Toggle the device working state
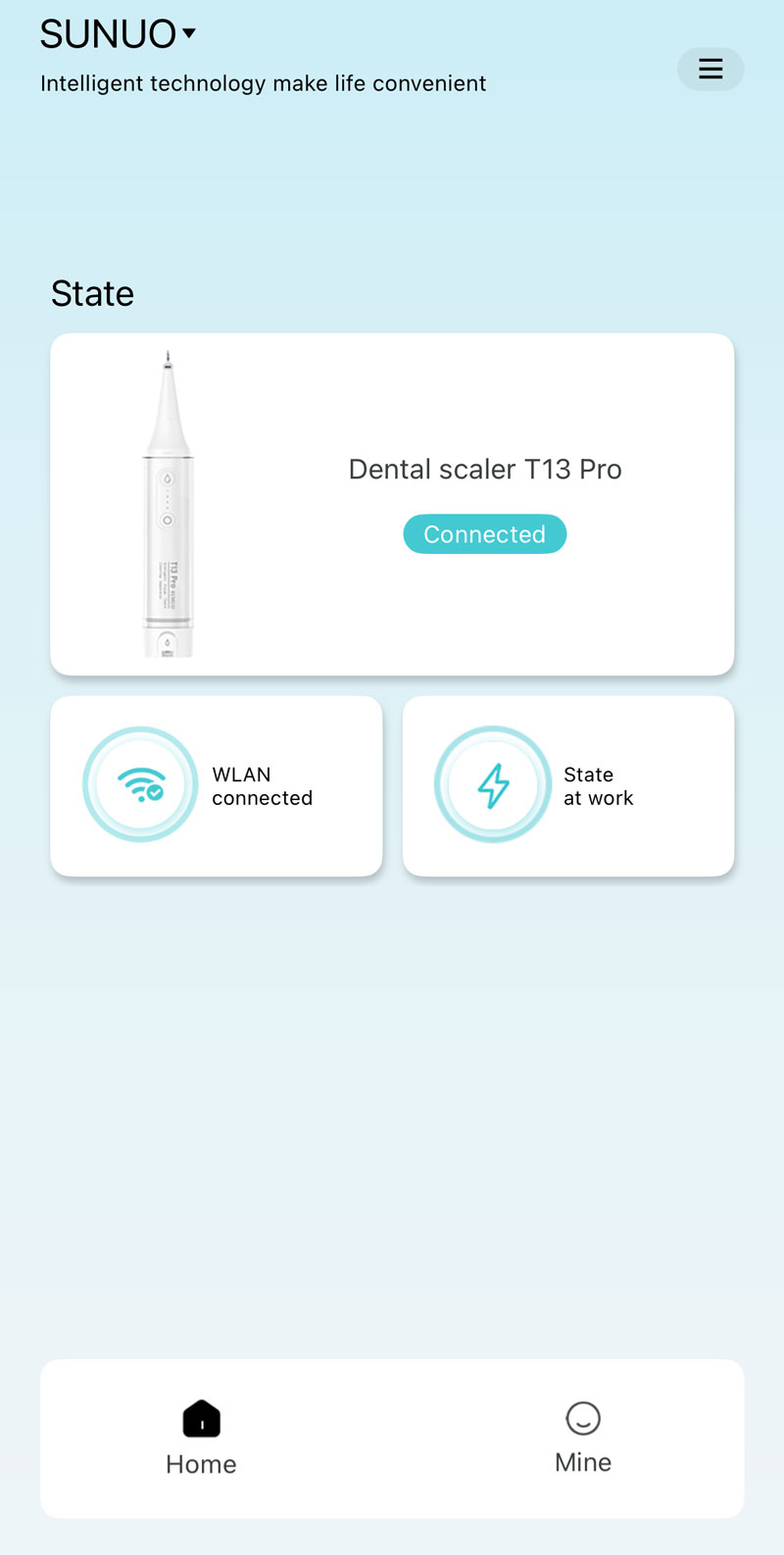 point(568,784)
